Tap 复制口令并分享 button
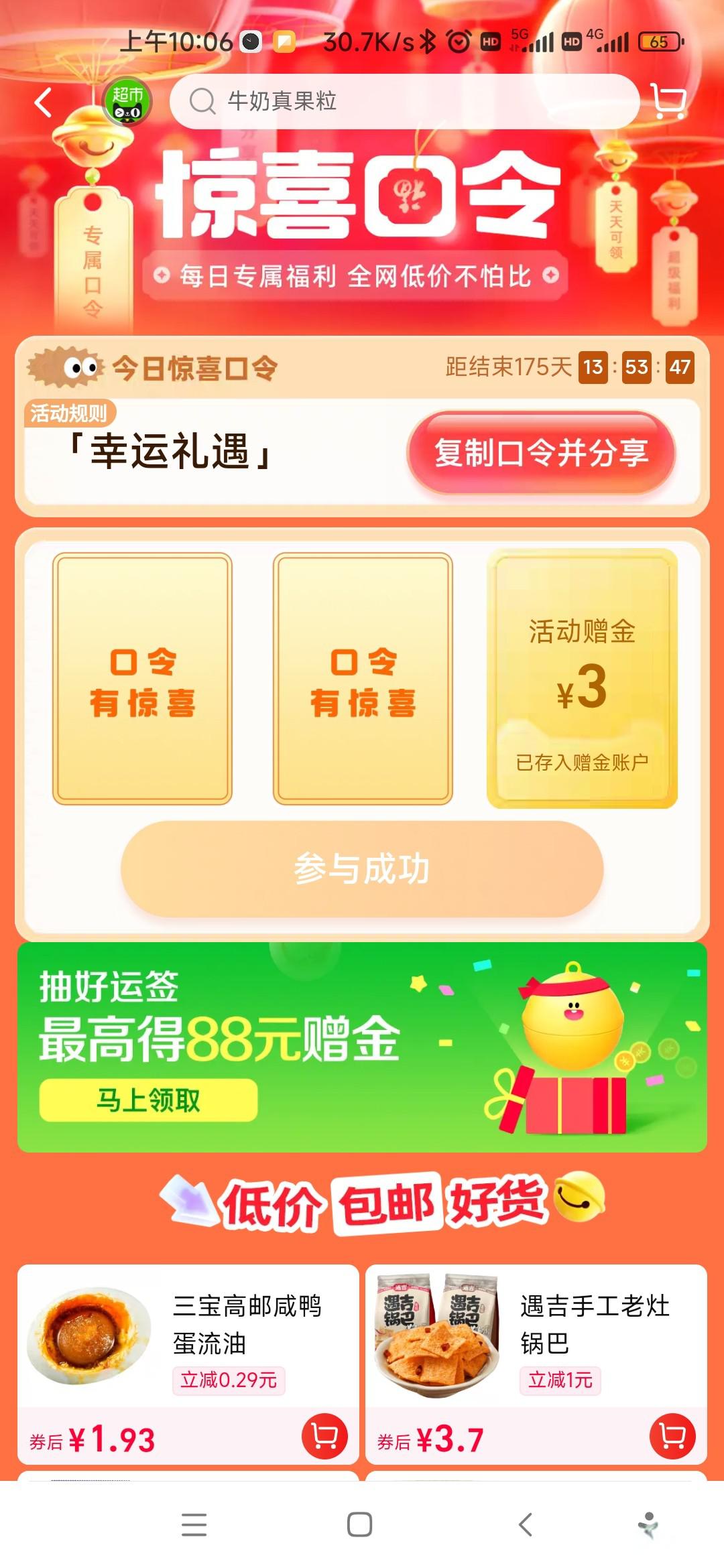724x1568 pixels. point(540,453)
